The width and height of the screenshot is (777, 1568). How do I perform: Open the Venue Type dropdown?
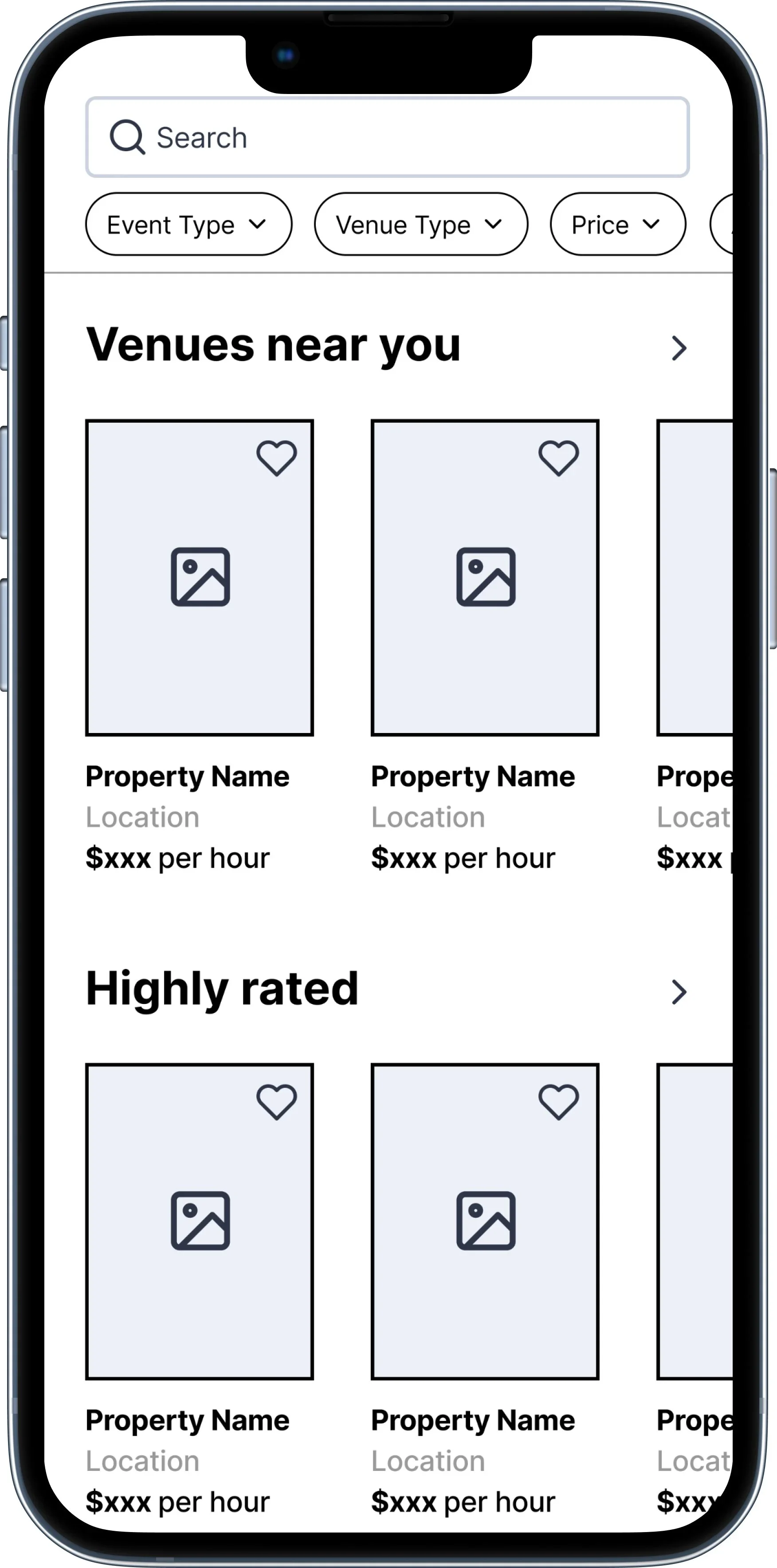point(421,225)
